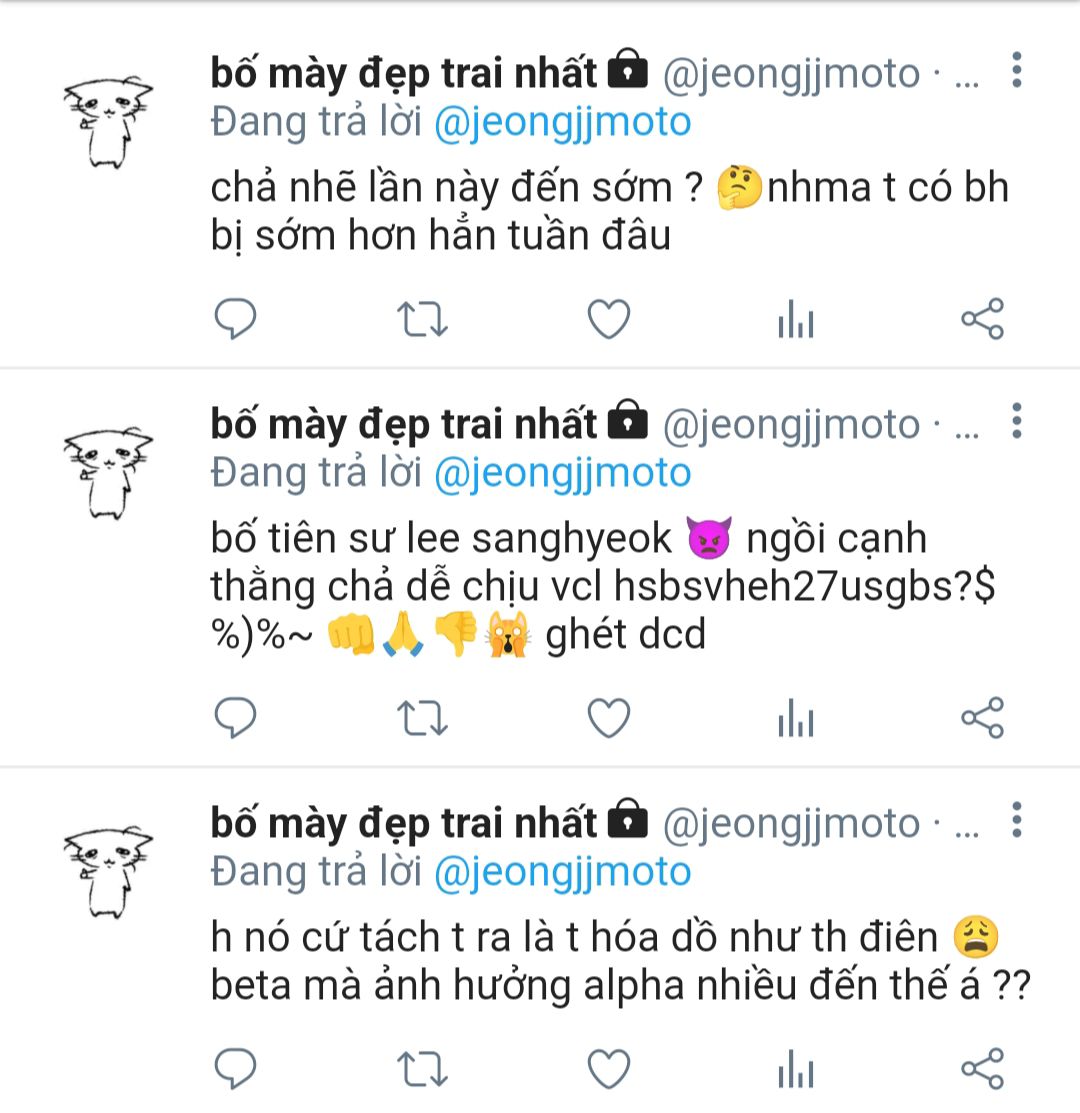Open profile avatar on the lee sanghyeok tweet
1080x1113 pixels.
pos(107,472)
